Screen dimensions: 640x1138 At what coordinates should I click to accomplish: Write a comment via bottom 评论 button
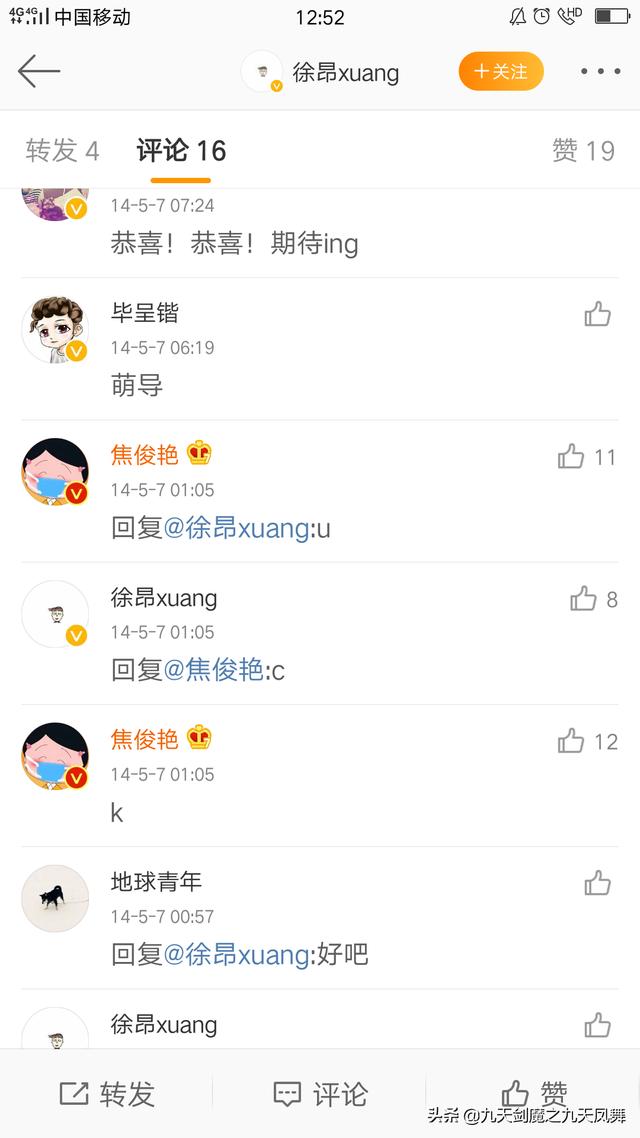[x=320, y=1094]
